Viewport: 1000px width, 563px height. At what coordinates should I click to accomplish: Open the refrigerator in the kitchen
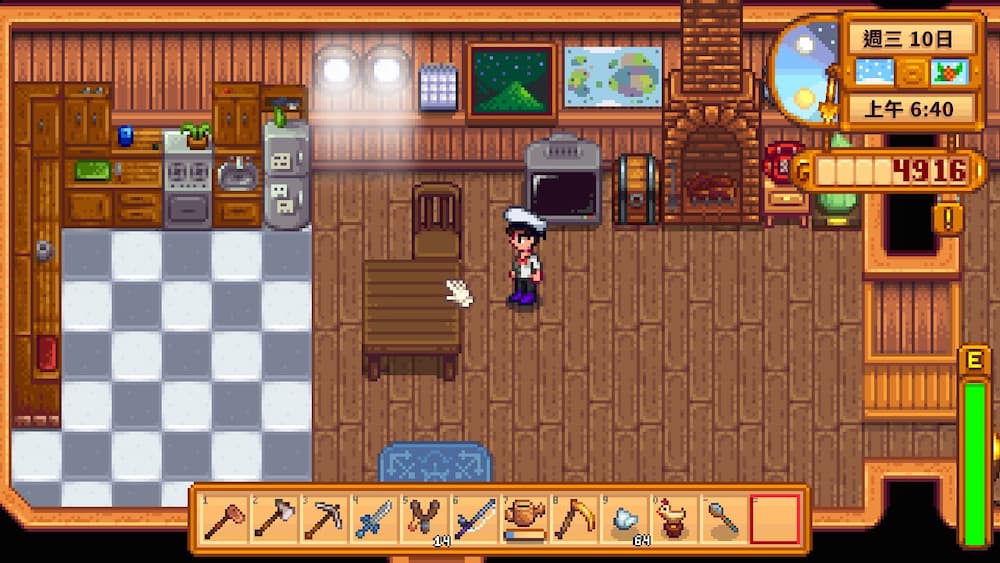click(287, 175)
